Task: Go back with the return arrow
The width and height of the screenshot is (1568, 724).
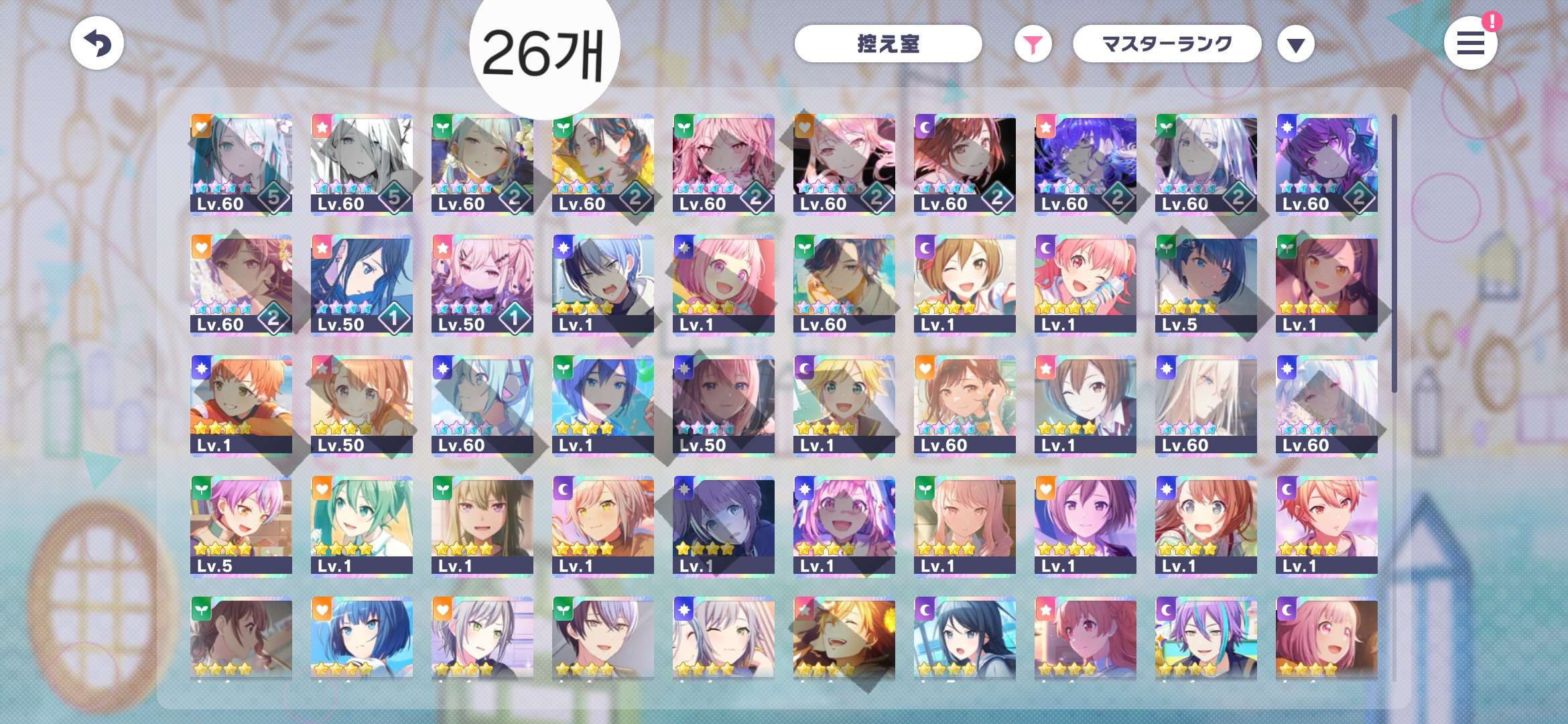Action: tap(97, 44)
